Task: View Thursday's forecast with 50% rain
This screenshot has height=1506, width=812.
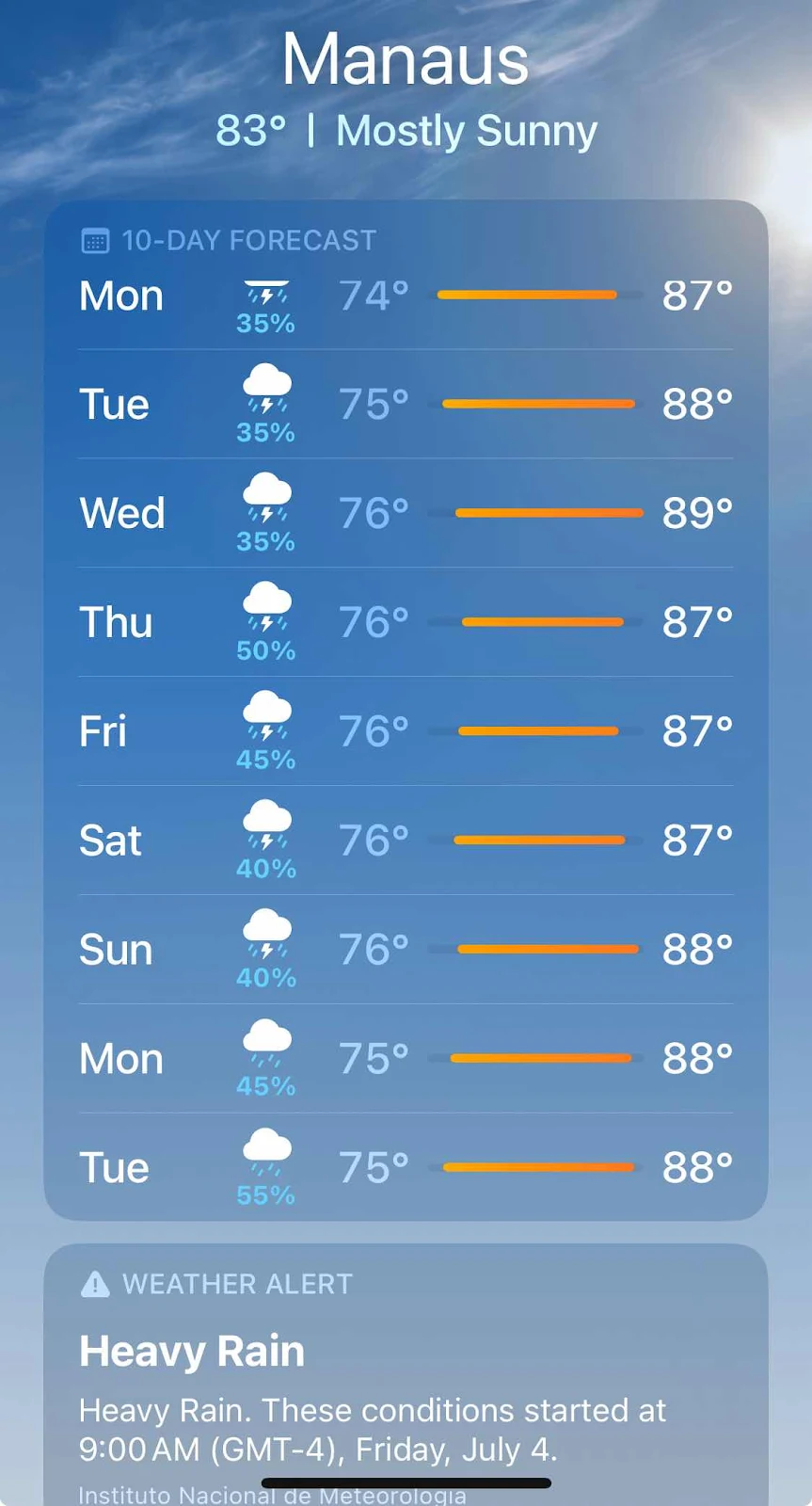Action: 406,623
